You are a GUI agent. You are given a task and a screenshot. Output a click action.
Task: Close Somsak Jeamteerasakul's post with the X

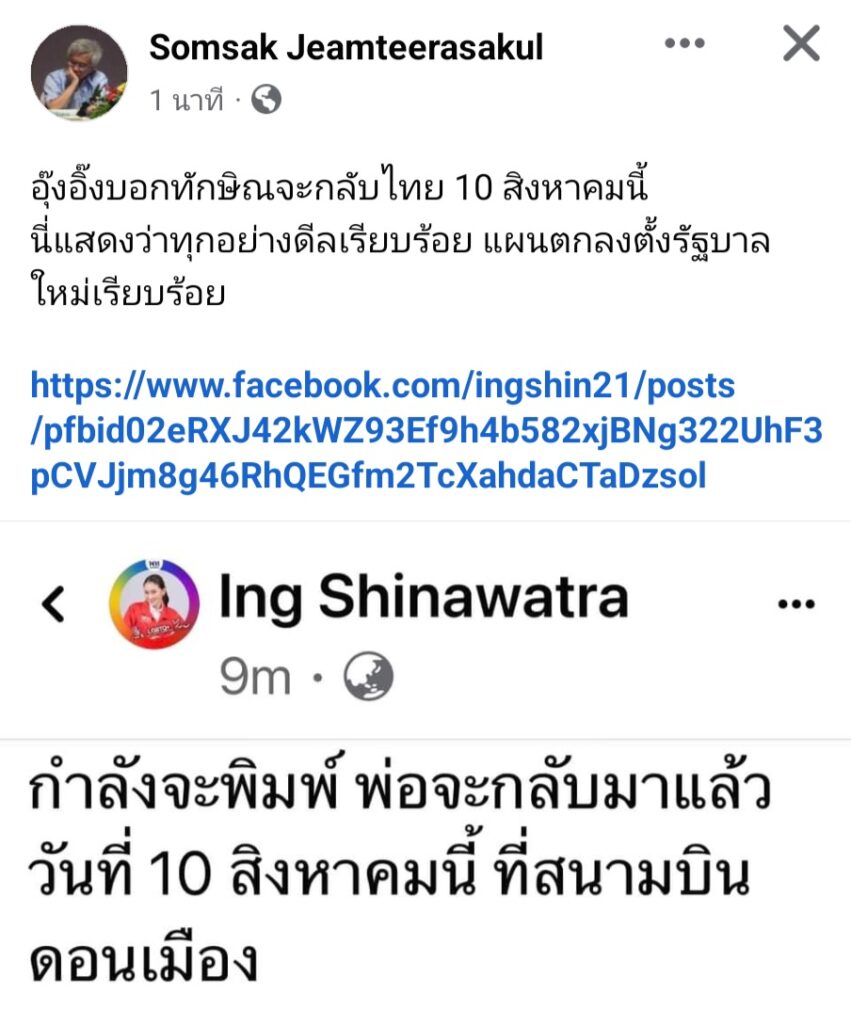(x=800, y=45)
